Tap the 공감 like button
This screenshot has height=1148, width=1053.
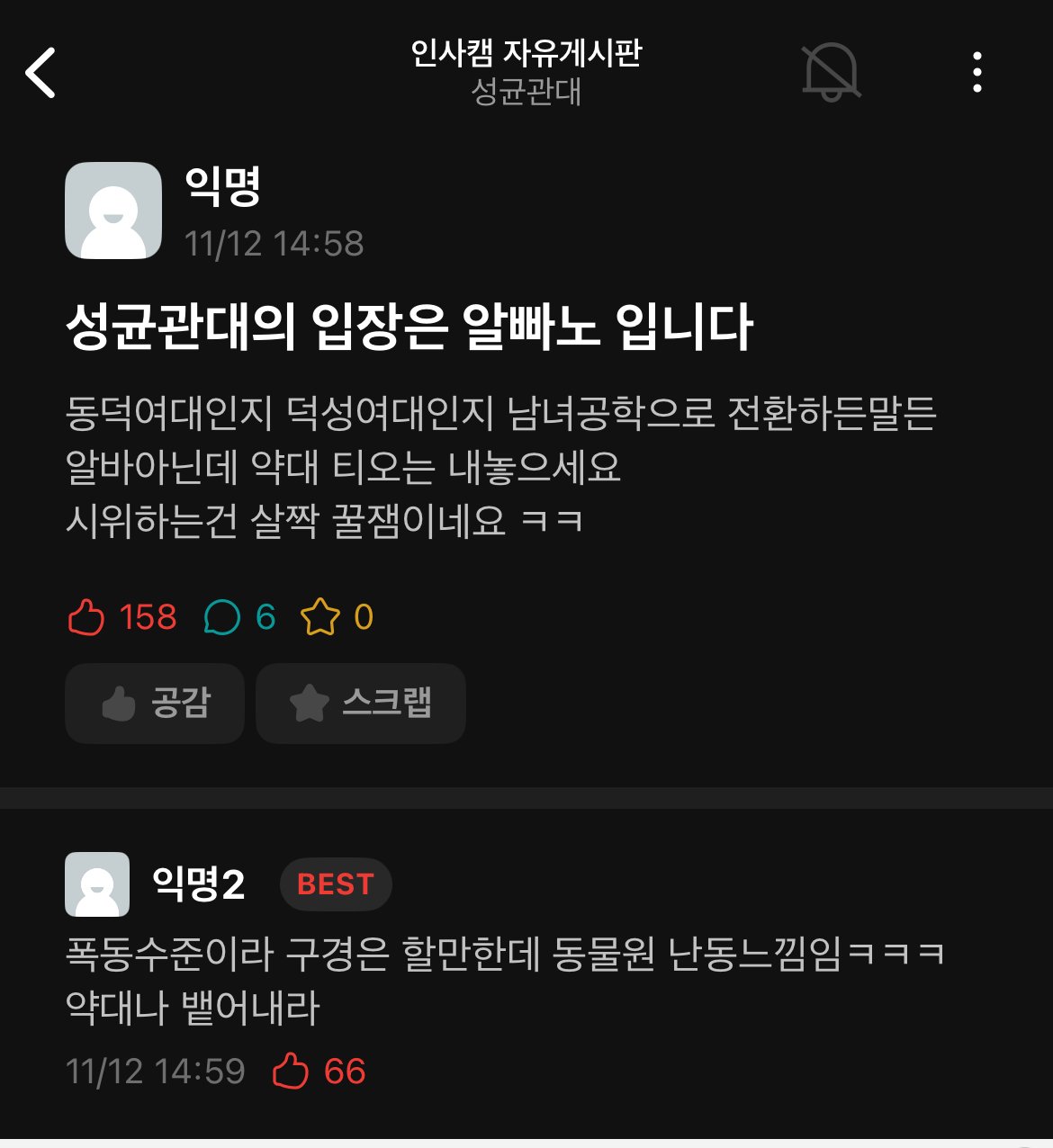pos(155,704)
